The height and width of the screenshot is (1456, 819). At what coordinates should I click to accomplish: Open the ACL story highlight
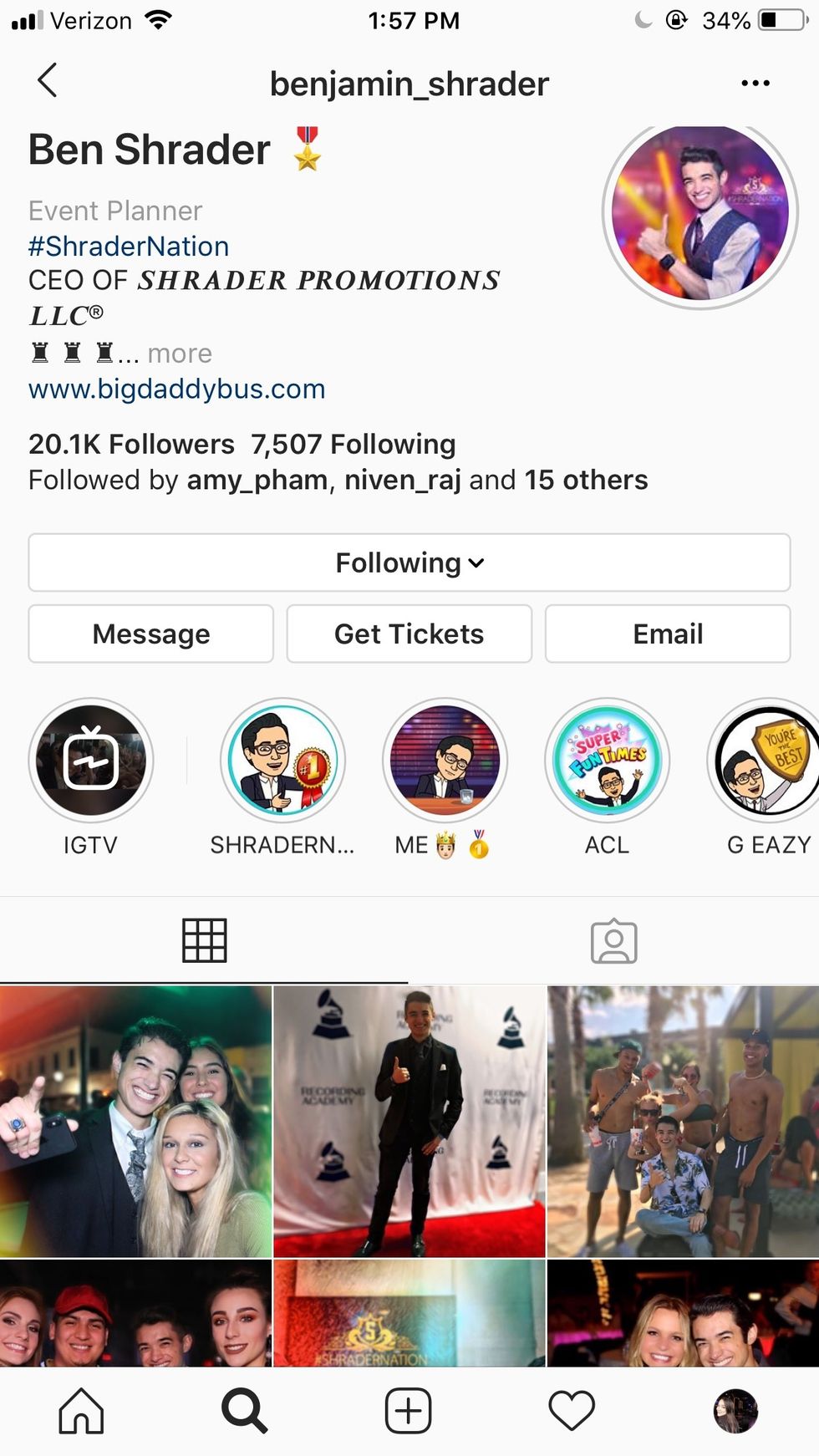(x=608, y=762)
